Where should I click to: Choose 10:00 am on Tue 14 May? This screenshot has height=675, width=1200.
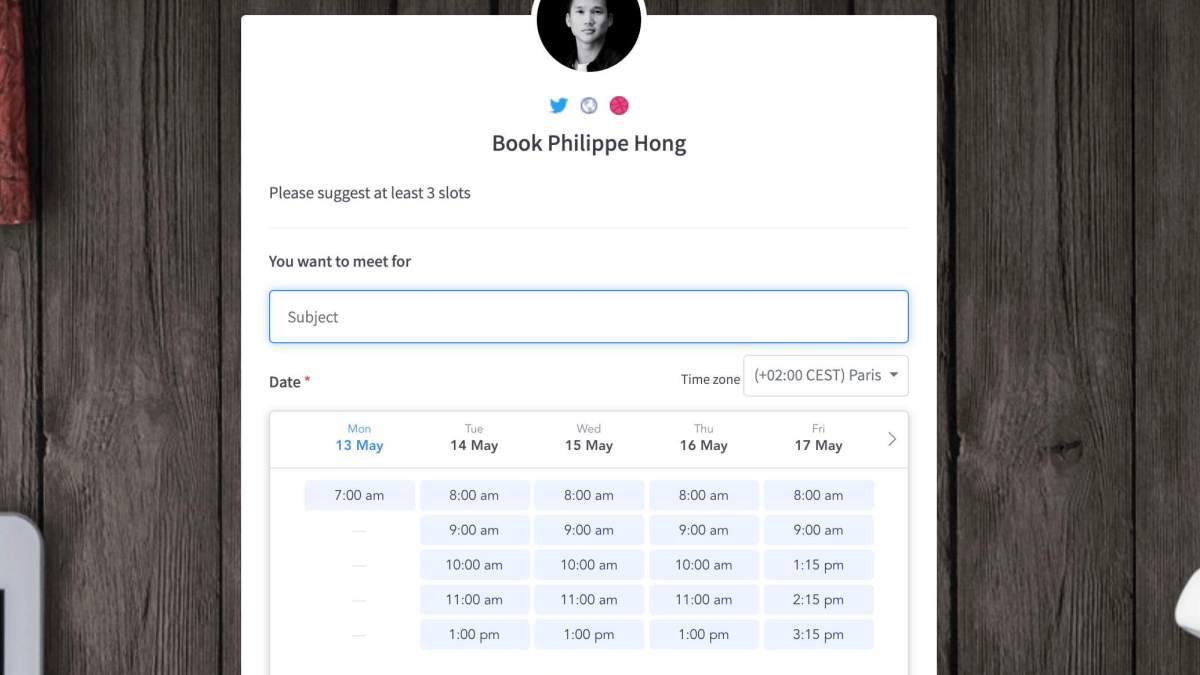(474, 565)
